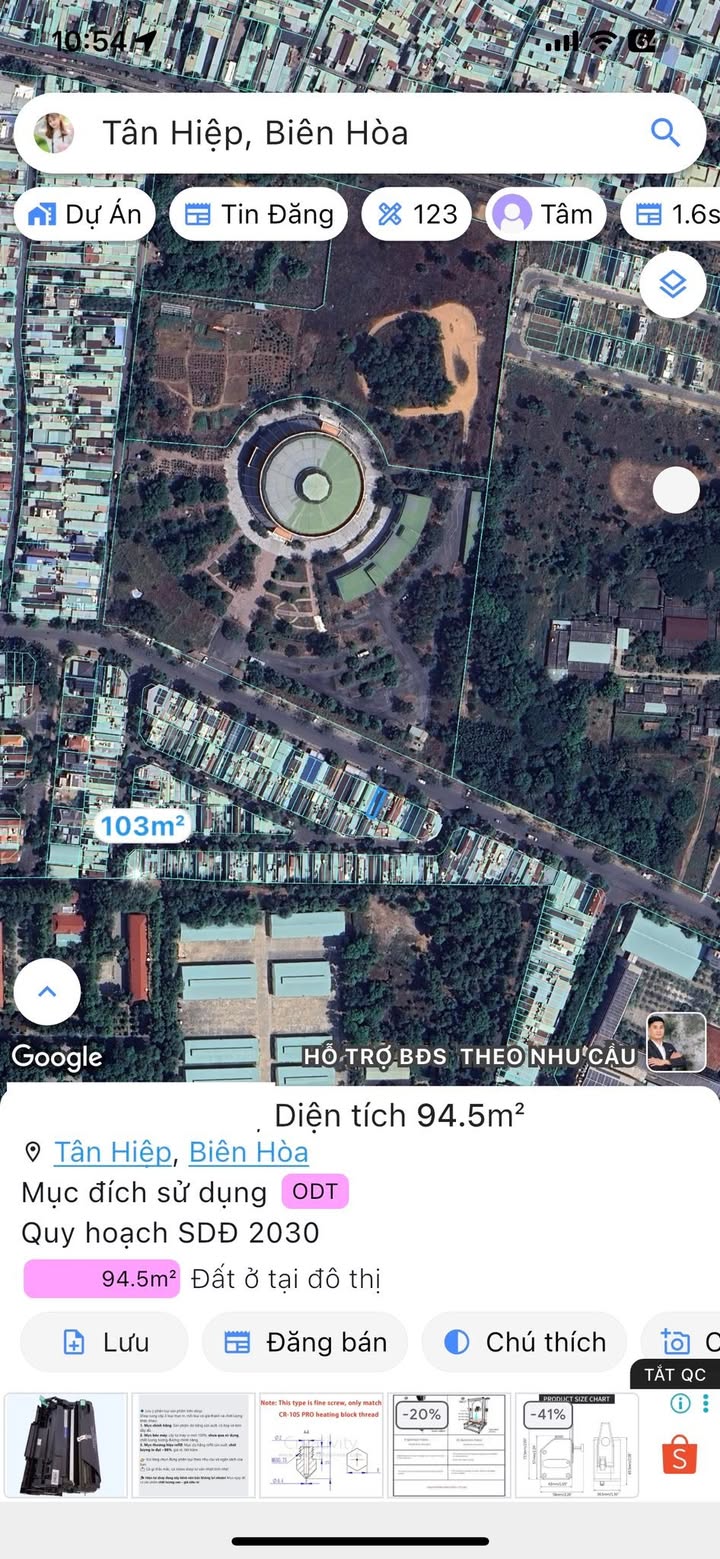Viewport: 720px width, 1559px height.
Task: Dismiss ads with TẮT QC
Action: pos(675,1375)
